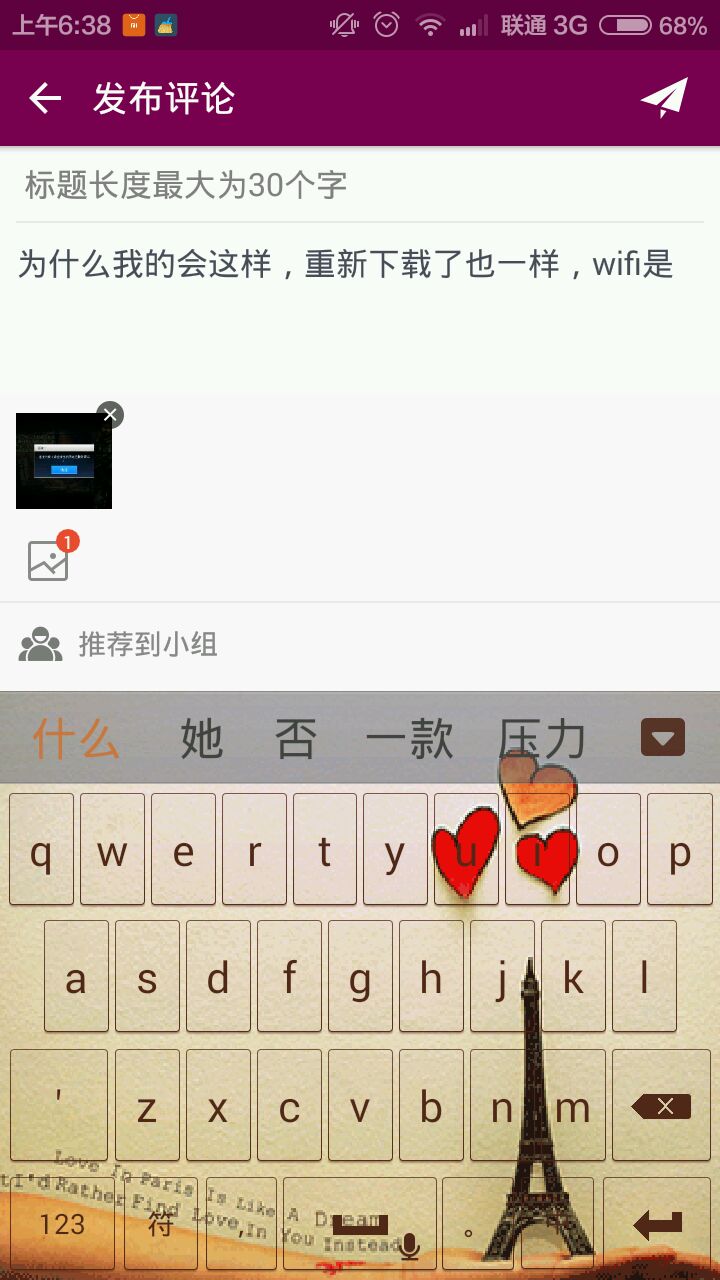Focus the comment text beginning 为什么我的会这样
The width and height of the screenshot is (720, 1280).
point(346,266)
